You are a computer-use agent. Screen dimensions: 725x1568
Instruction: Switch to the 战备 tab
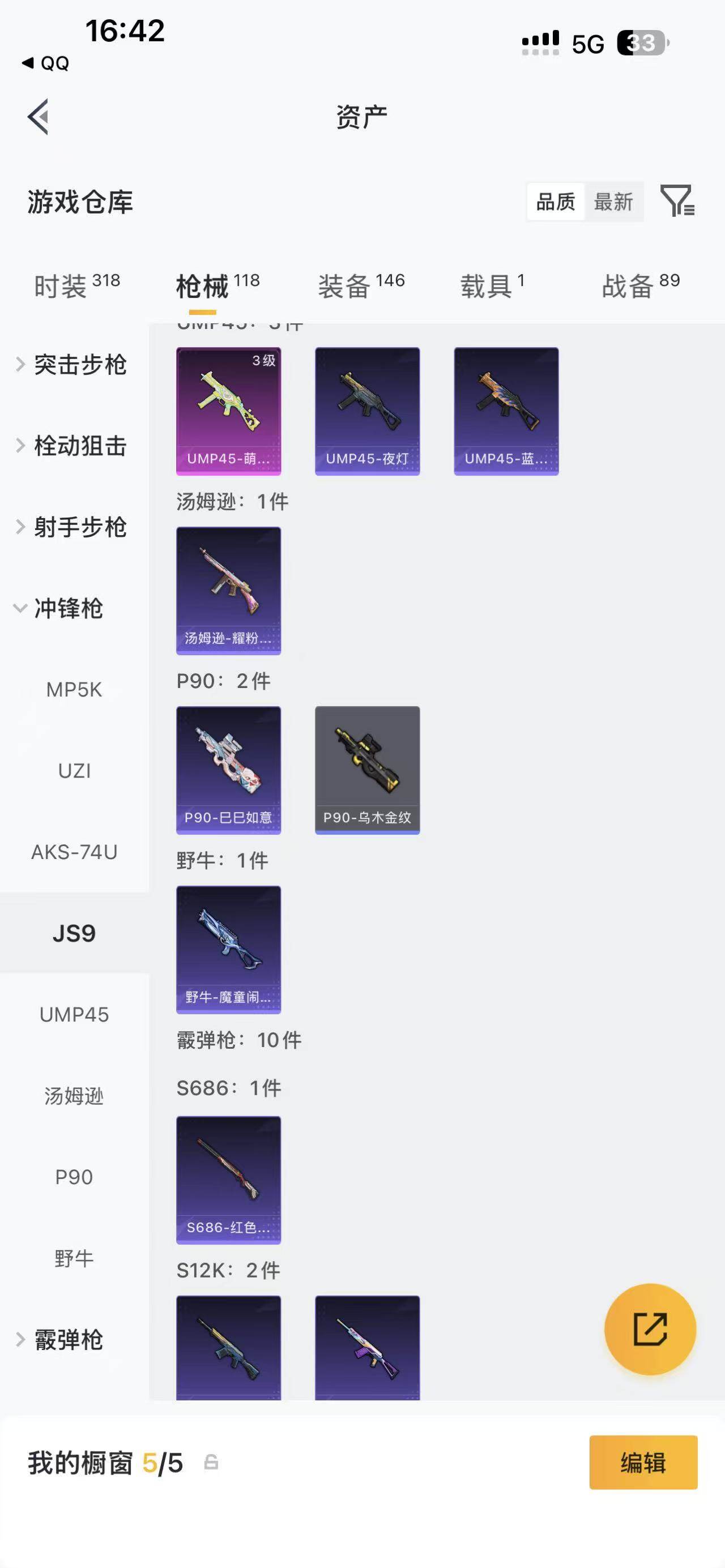coord(641,285)
